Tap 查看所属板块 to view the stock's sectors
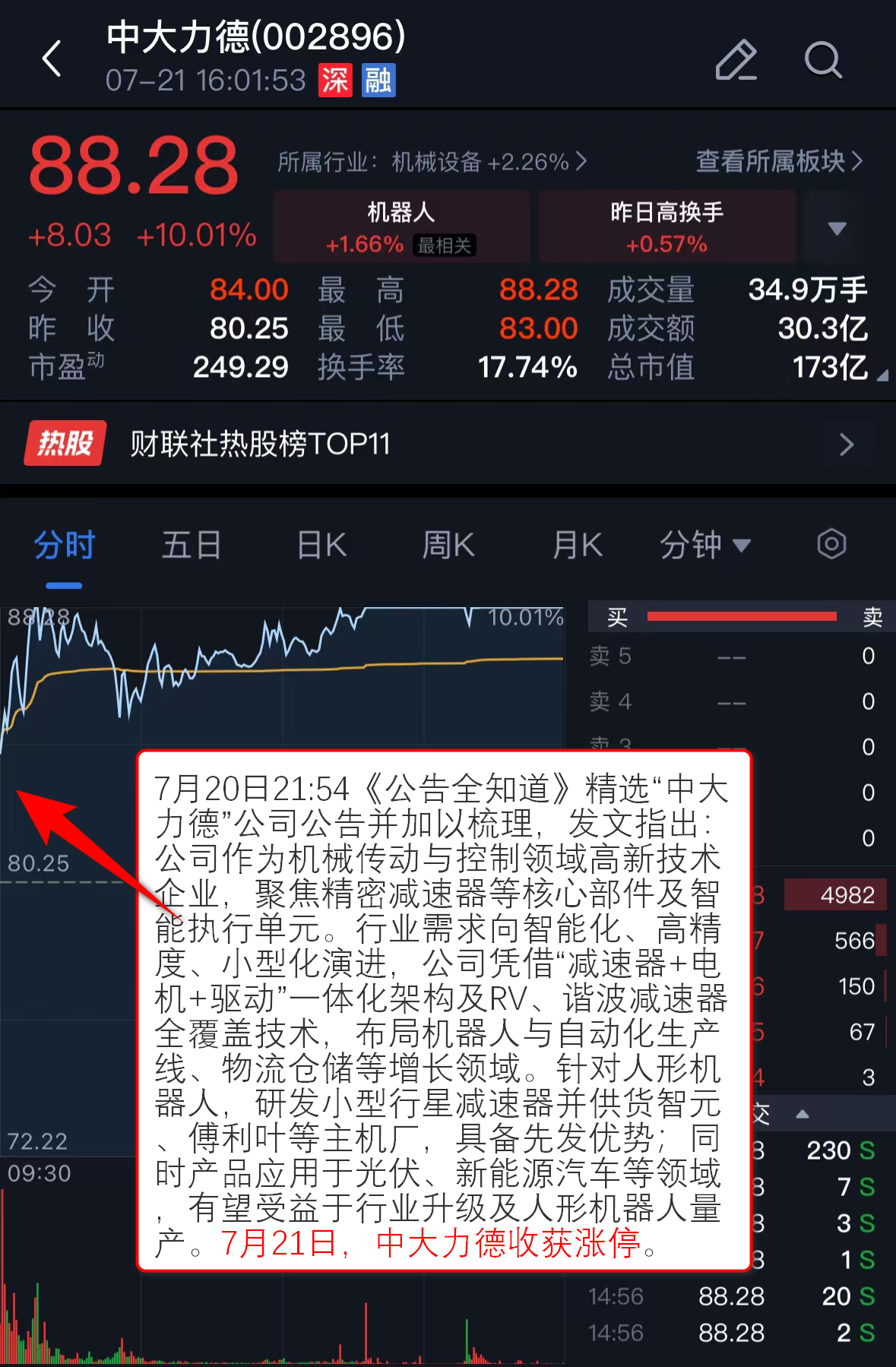This screenshot has width=896, height=1367. [779, 161]
